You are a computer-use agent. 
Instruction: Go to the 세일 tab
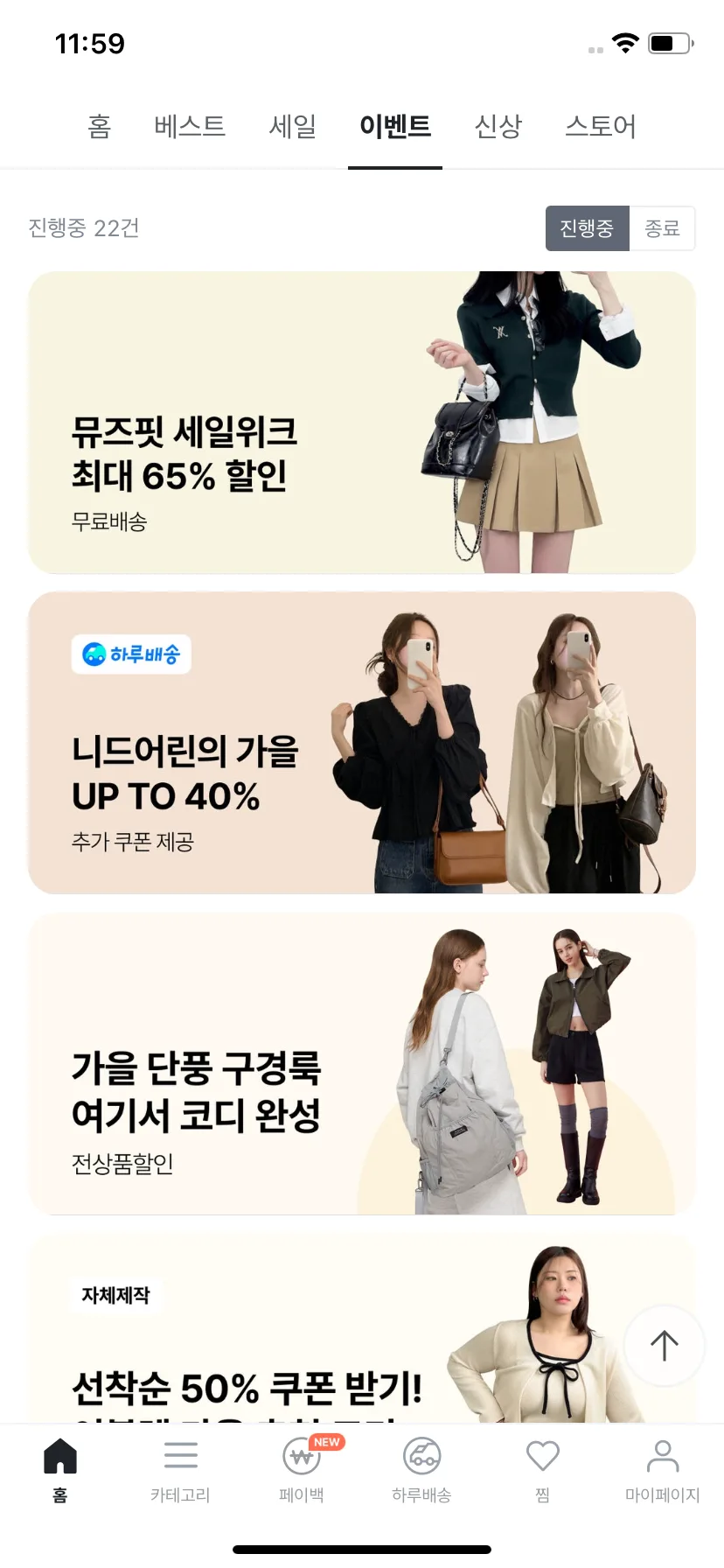292,127
